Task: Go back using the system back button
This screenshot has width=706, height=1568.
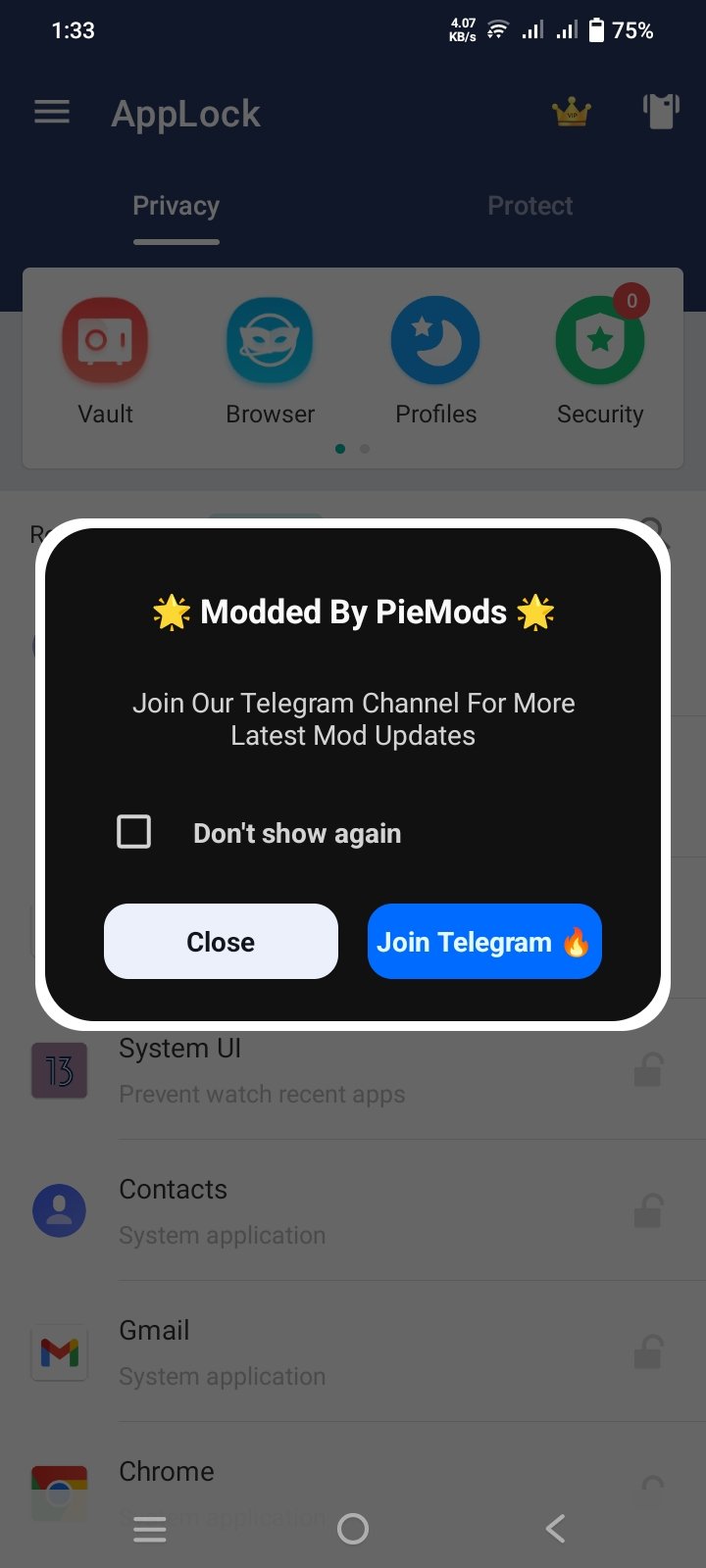Action: coord(555,1529)
